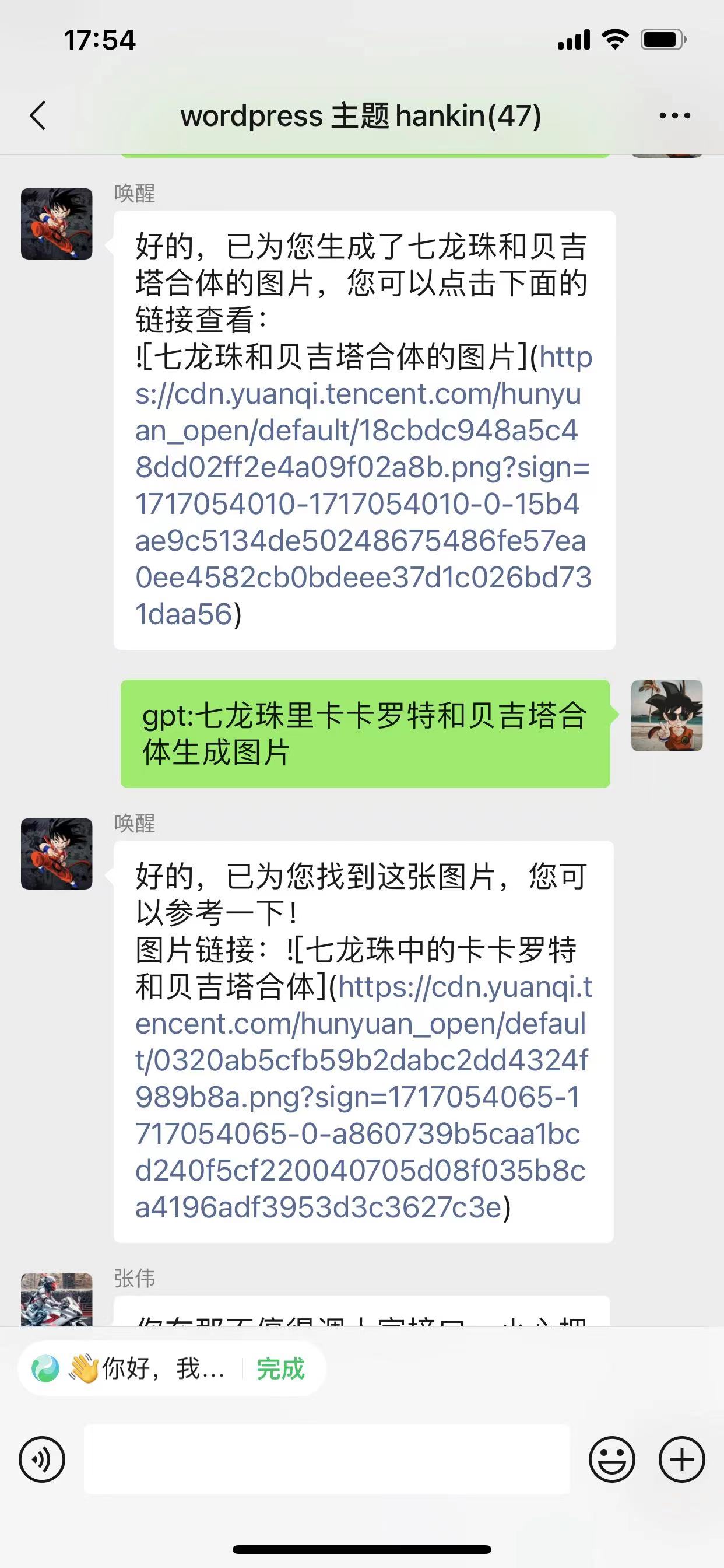Screen dimensions: 724x1568
Task: Open my own avatar beside the gpt message
Action: point(667,715)
